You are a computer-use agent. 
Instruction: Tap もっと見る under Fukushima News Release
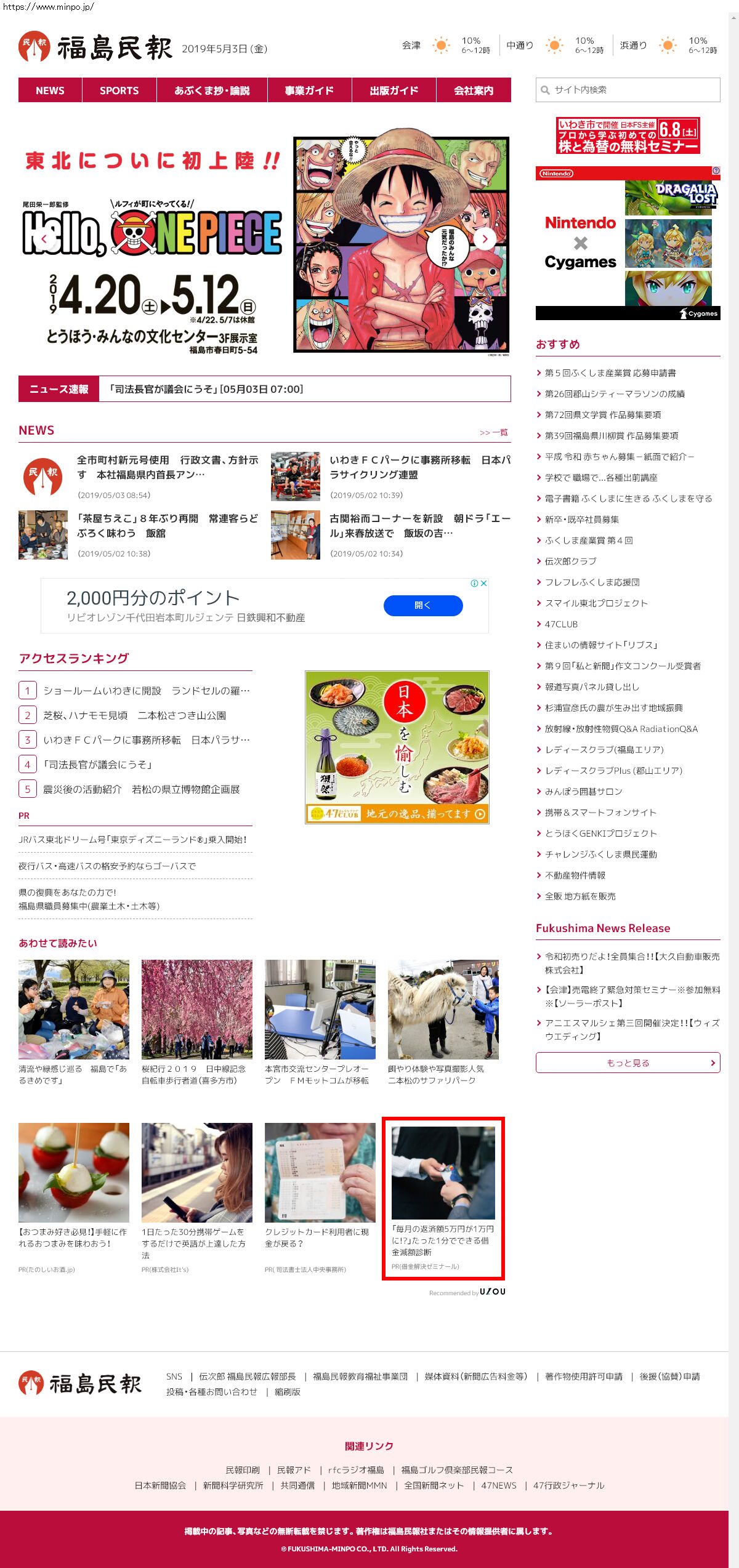628,1063
